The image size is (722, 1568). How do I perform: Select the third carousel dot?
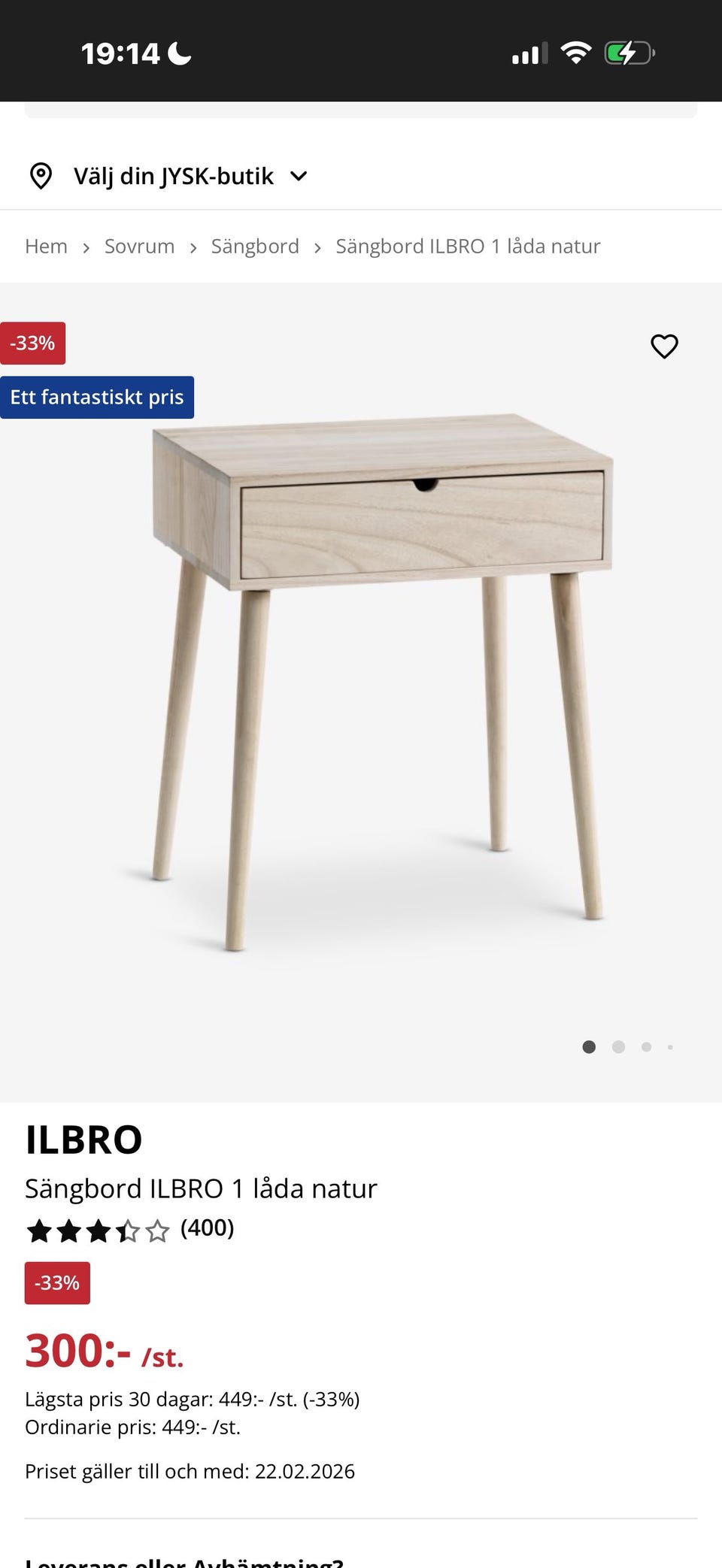[x=646, y=1046]
